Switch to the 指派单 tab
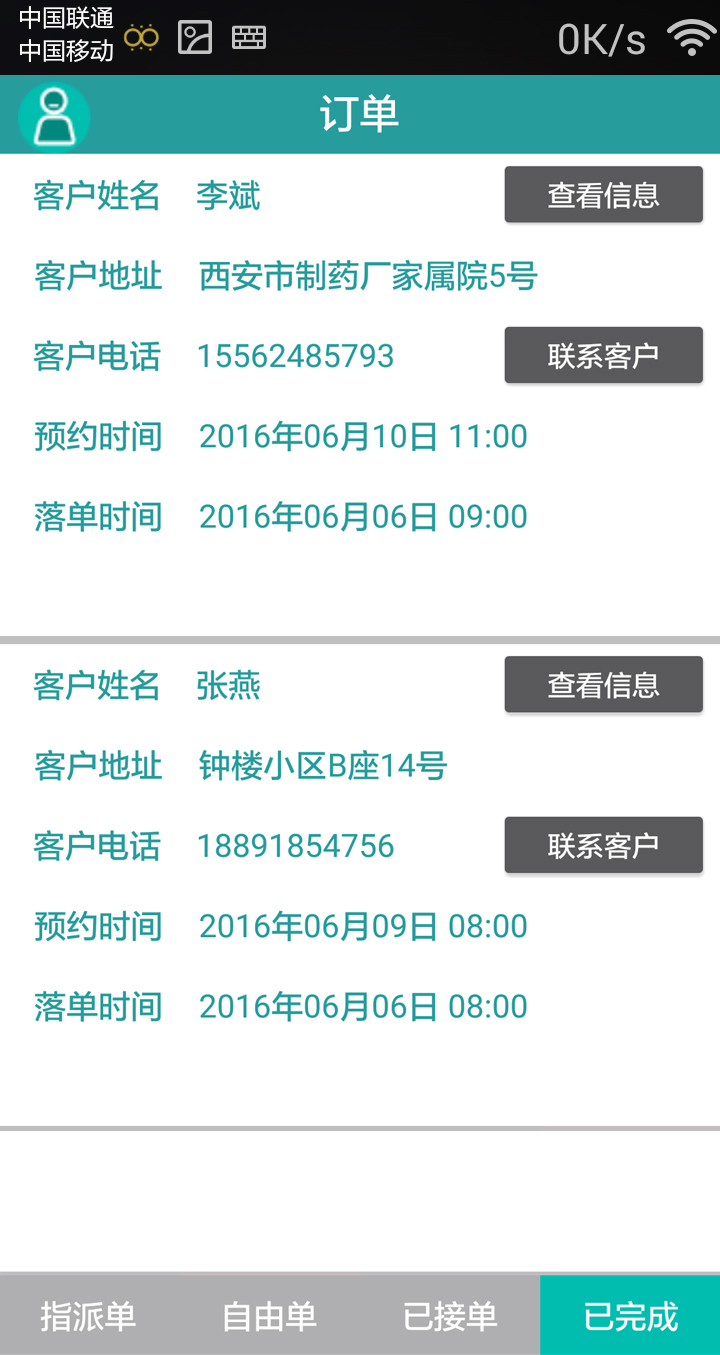This screenshot has width=720, height=1355. click(89, 1315)
